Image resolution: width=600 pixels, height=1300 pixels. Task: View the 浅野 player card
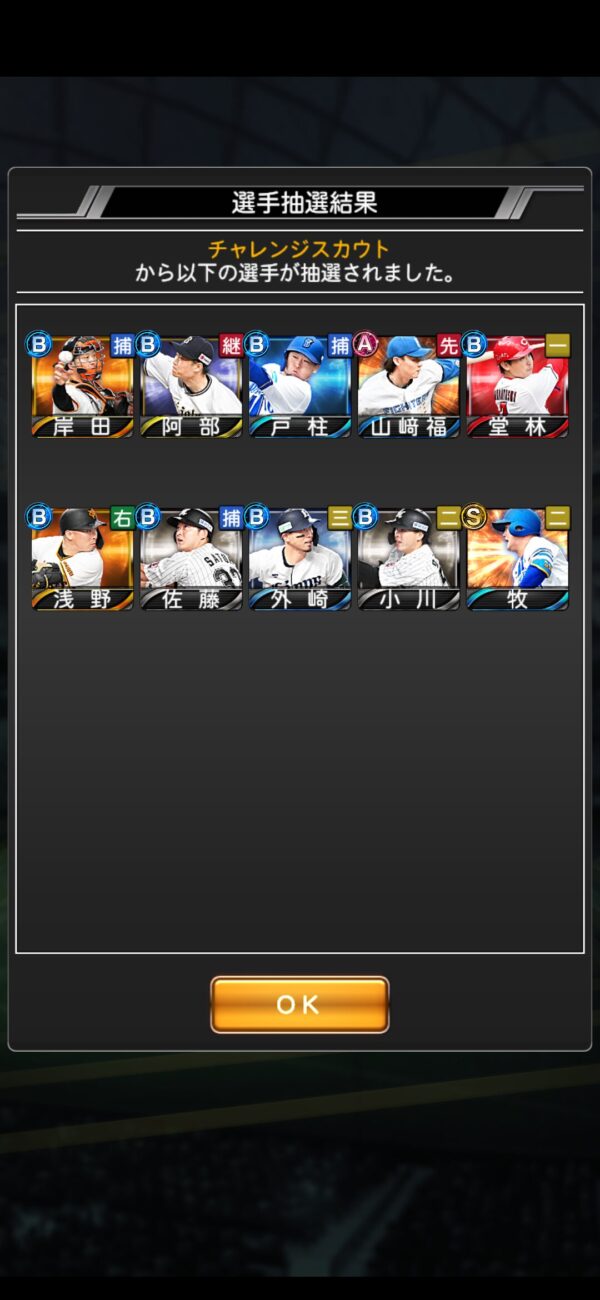(x=82, y=559)
